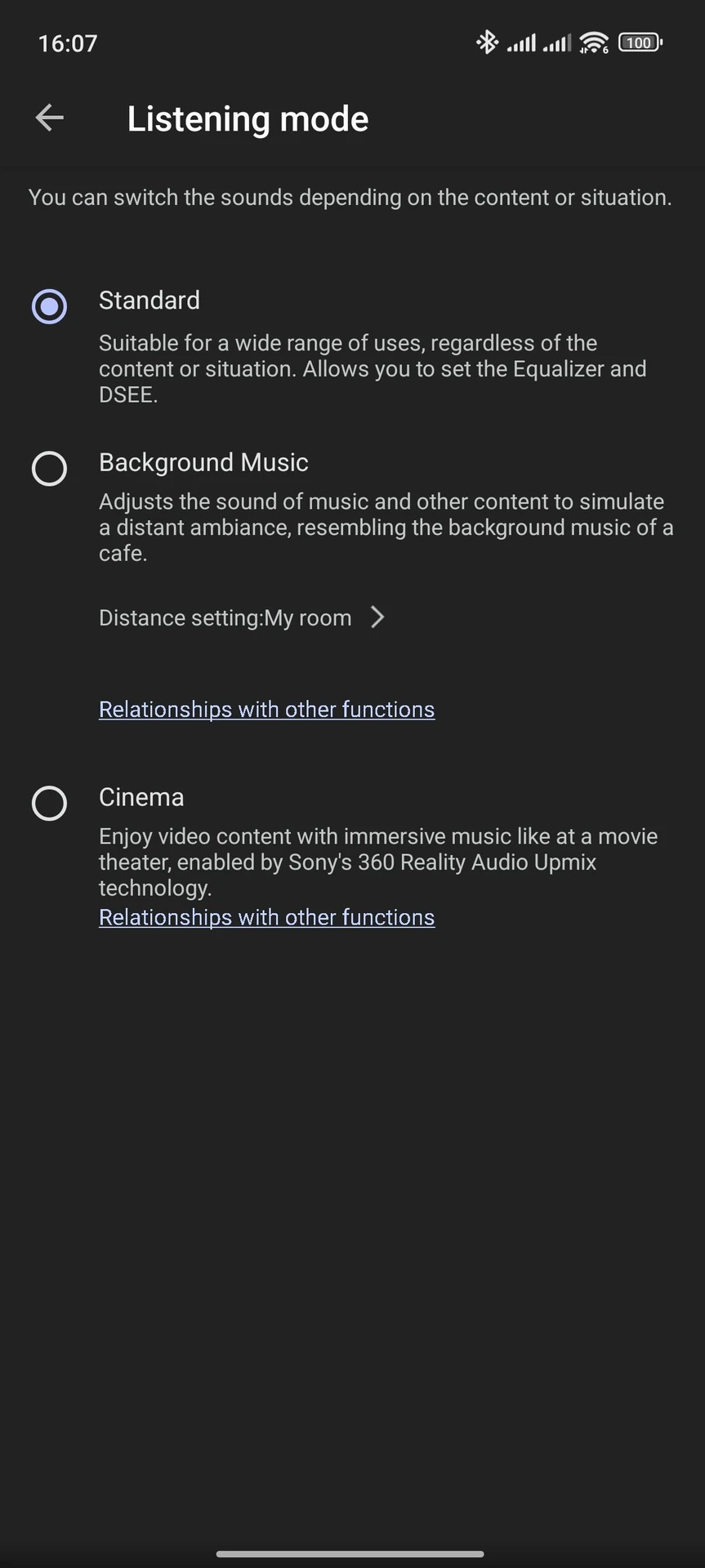705x1568 pixels.
Task: Open Distance setting: My room
Action: point(242,617)
